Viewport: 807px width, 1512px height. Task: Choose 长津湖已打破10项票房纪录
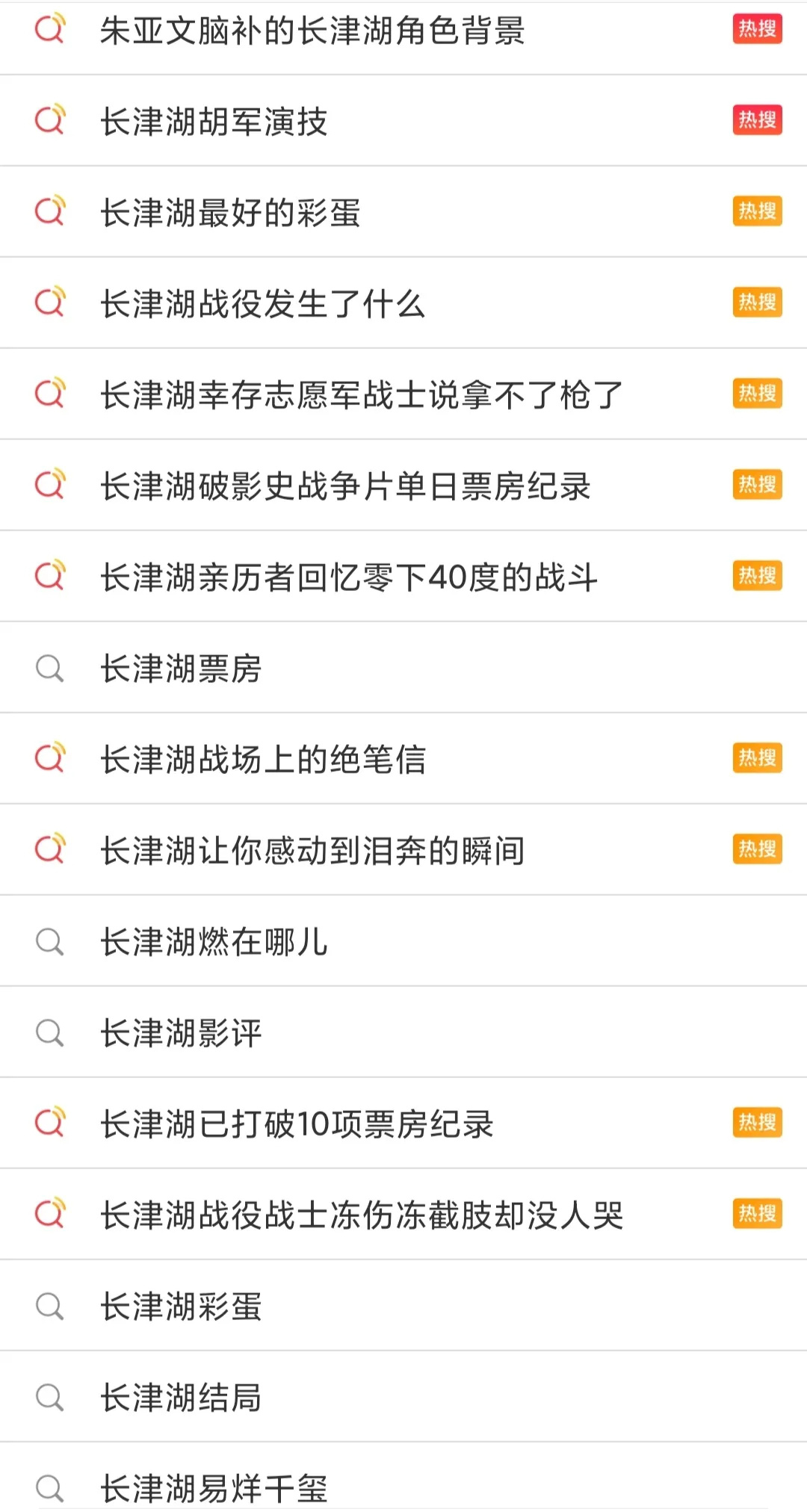click(x=297, y=1124)
